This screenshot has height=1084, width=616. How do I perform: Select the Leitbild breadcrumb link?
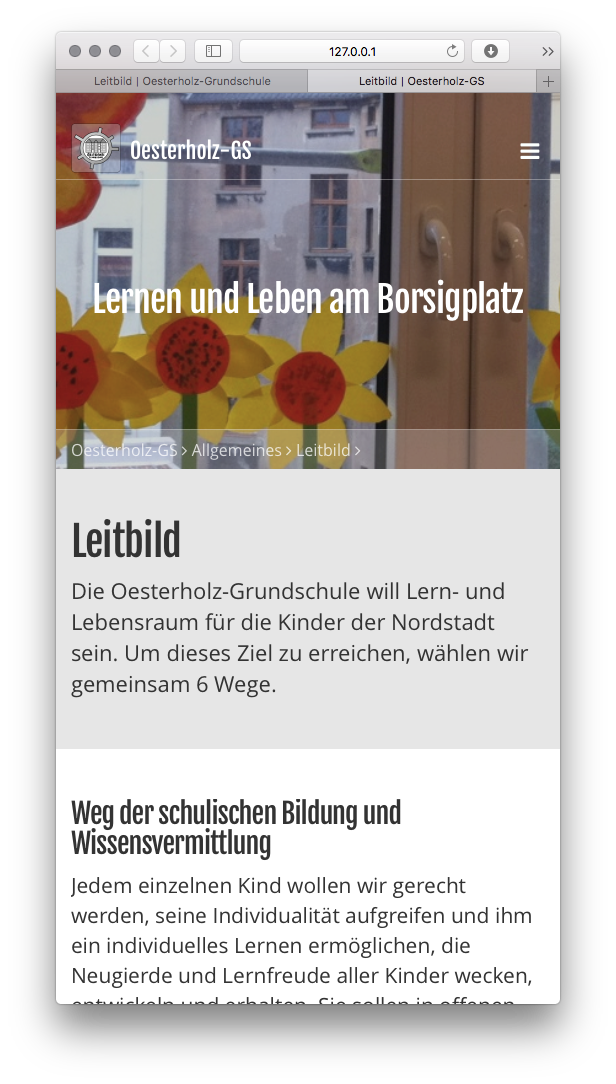click(323, 450)
